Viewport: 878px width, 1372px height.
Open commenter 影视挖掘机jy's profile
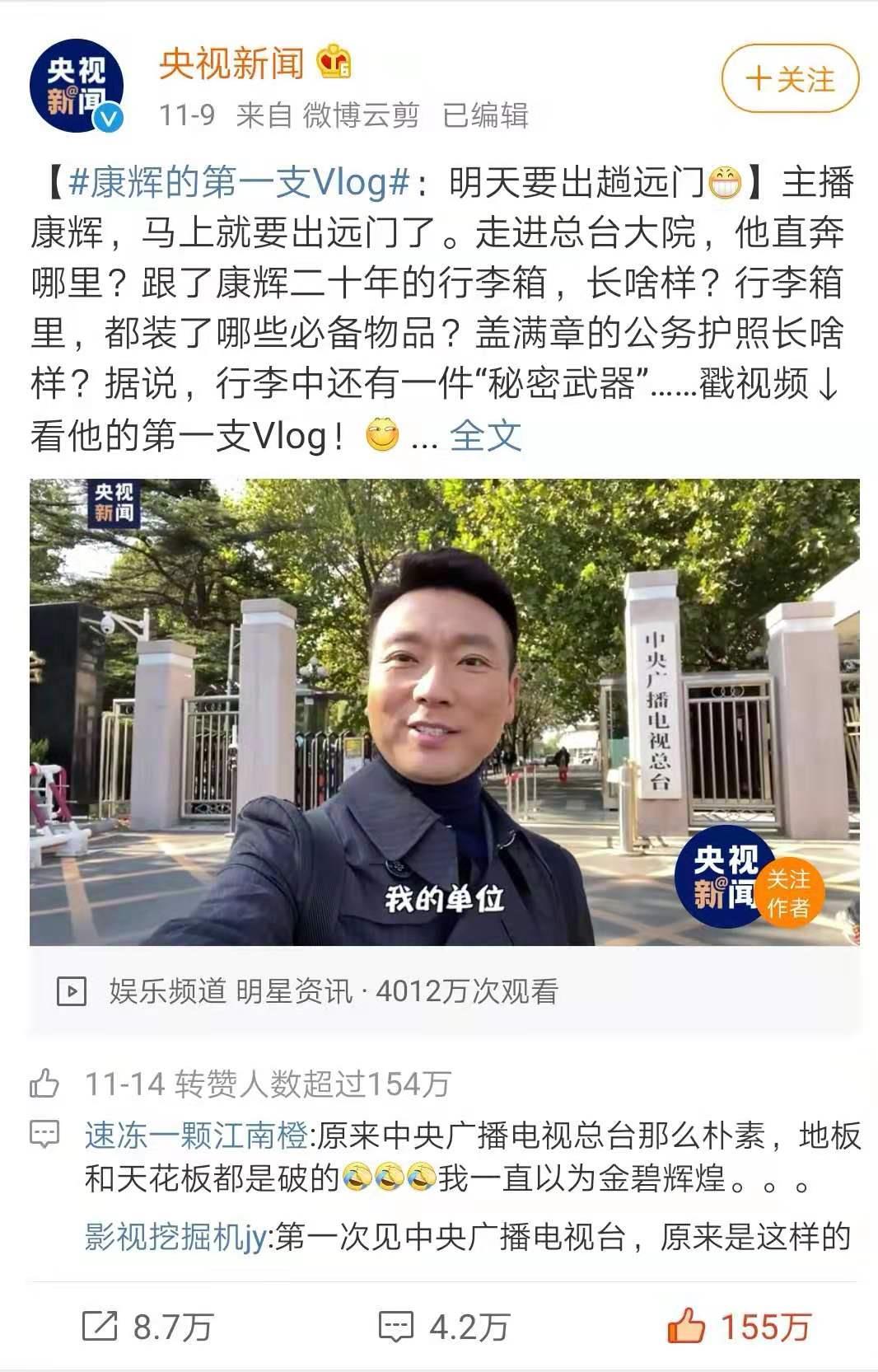click(175, 1236)
